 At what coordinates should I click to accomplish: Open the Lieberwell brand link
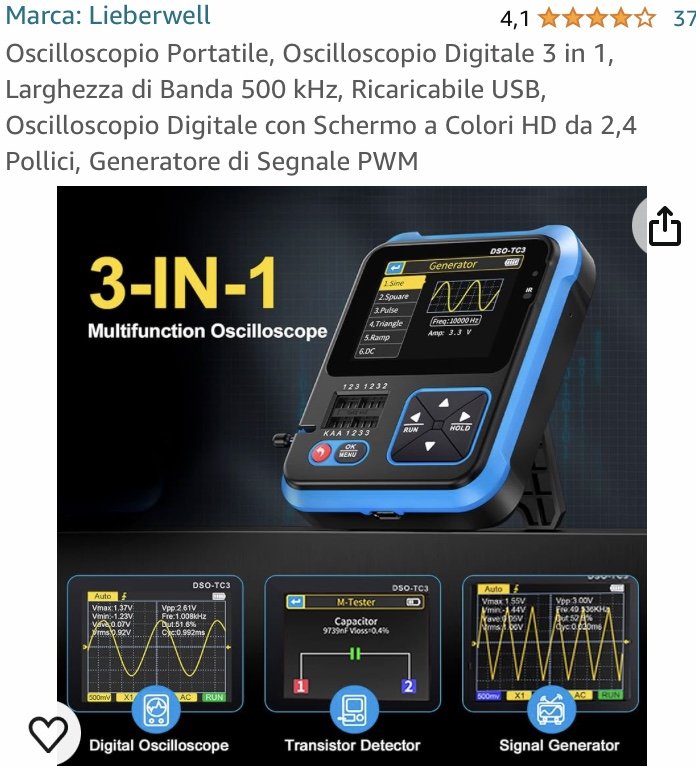tap(108, 17)
